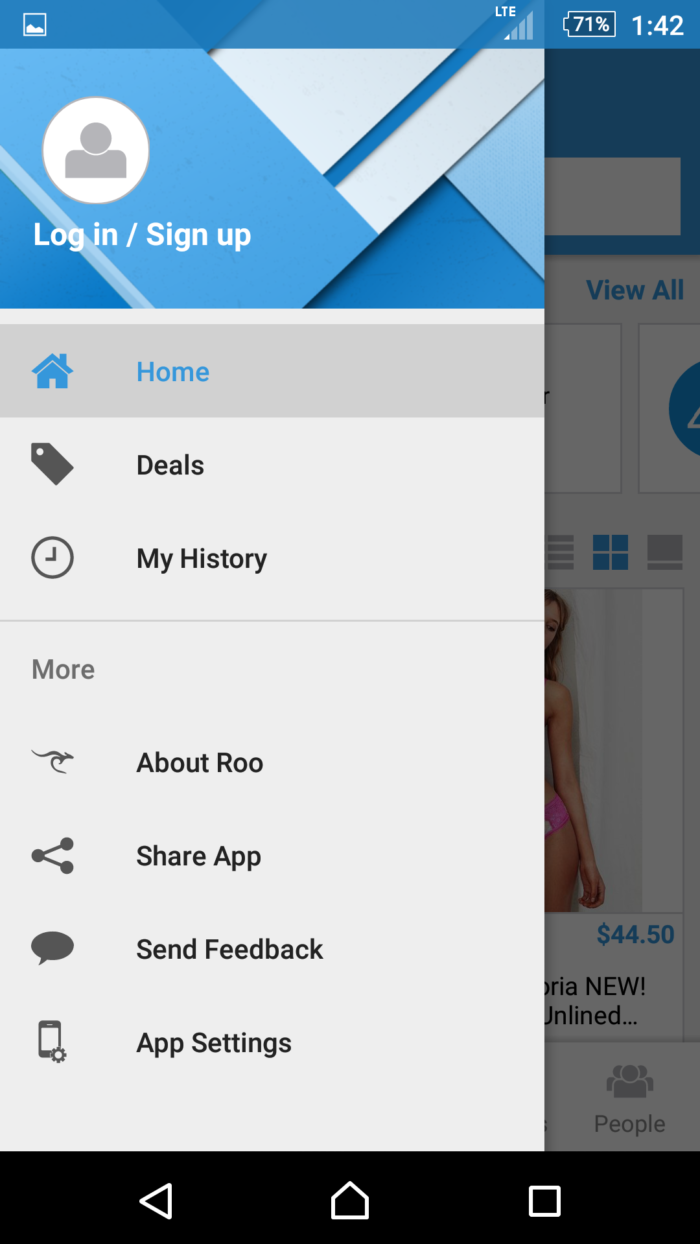
Task: Select Home in the drawer
Action: (172, 372)
